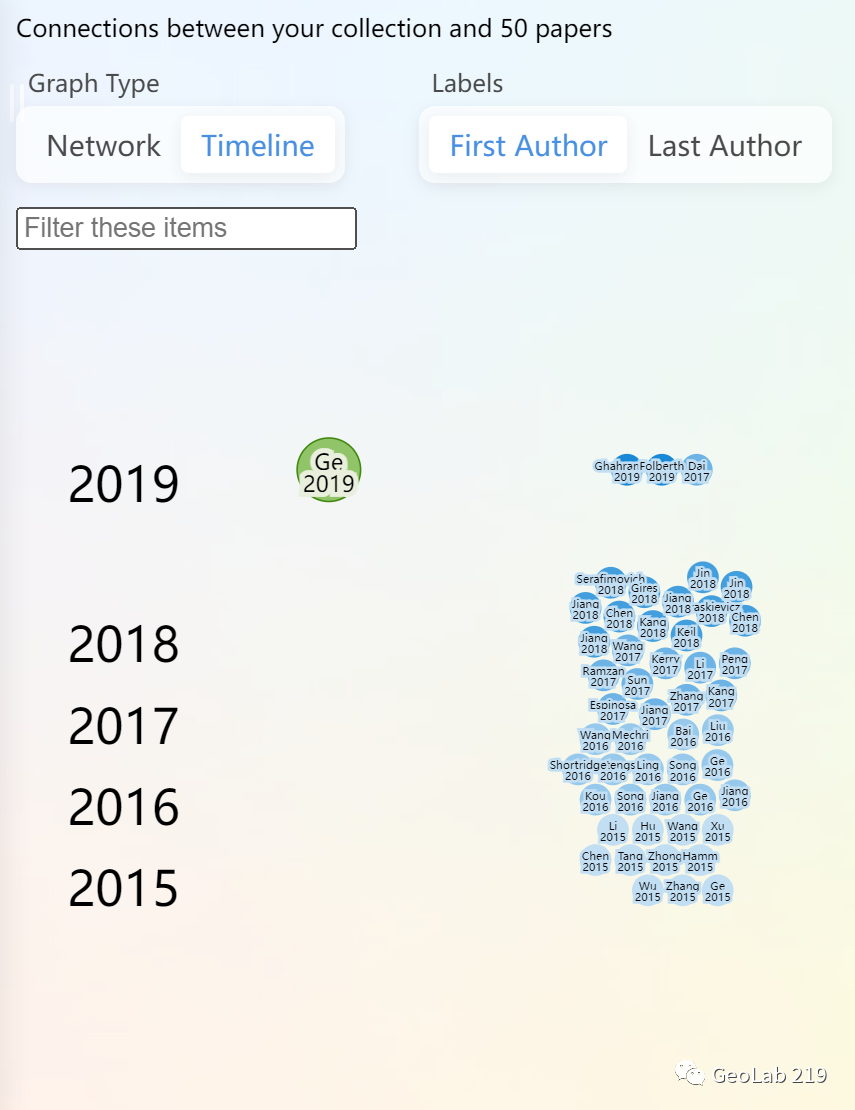The image size is (855, 1110).
Task: Click the 2019 year label
Action: click(x=123, y=483)
